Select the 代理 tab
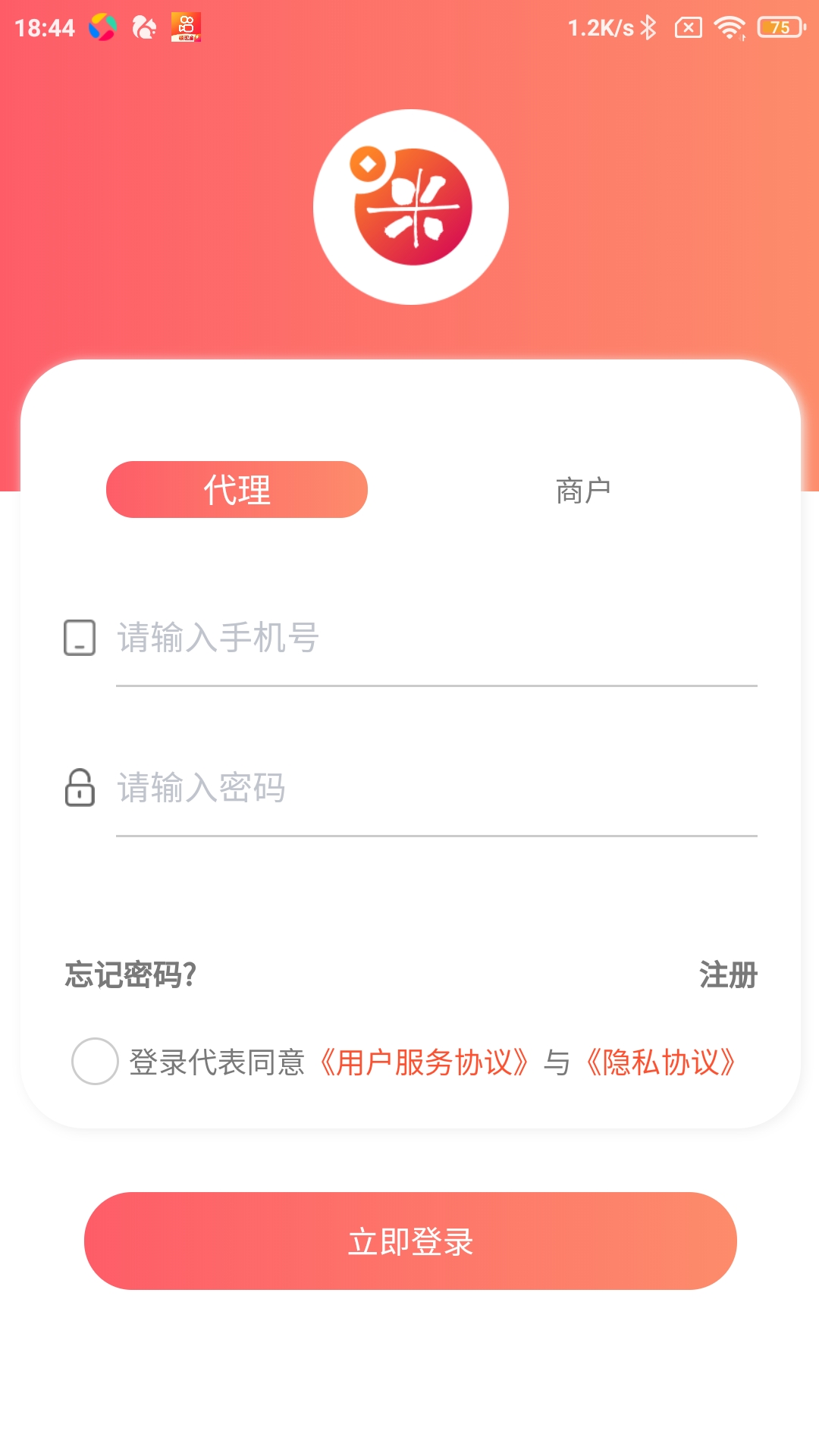Viewport: 819px width, 1456px height. (x=237, y=489)
